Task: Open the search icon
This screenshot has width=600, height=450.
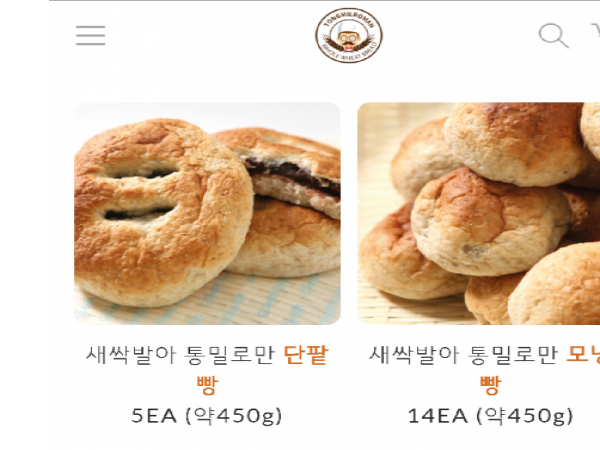Action: 552,35
